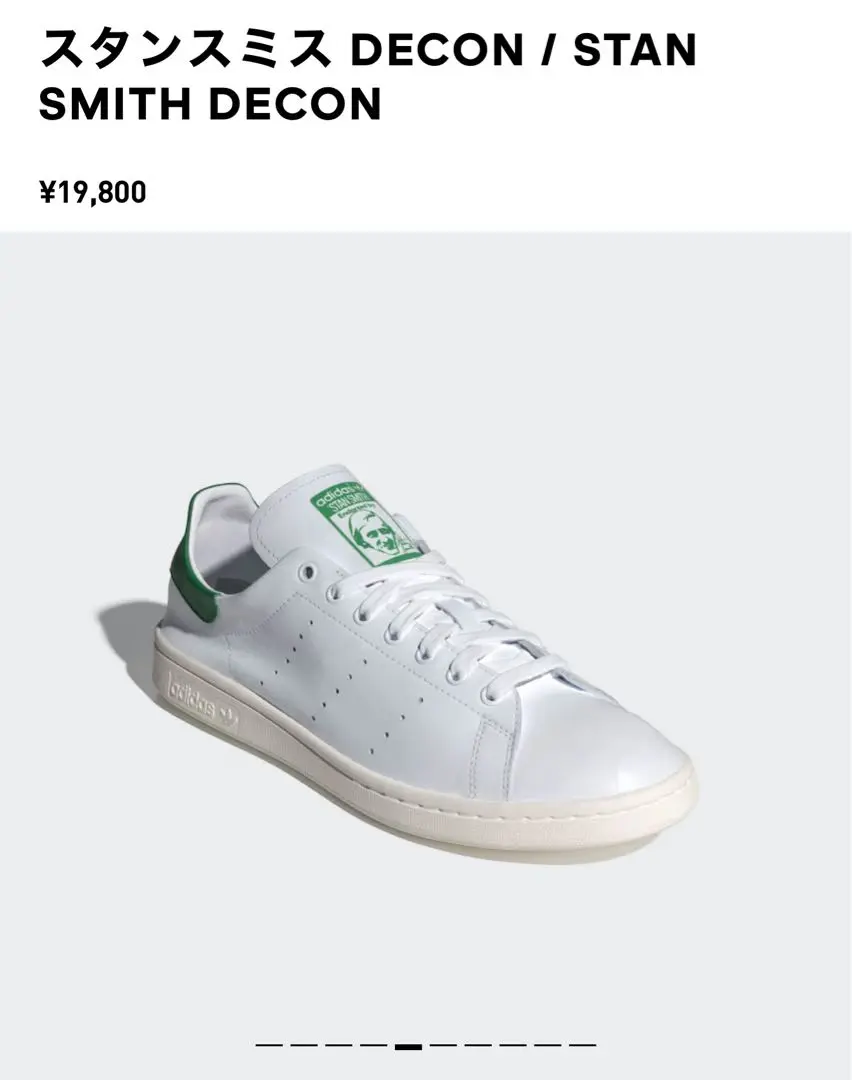The width and height of the screenshot is (852, 1080).
Task: Jump to the first gallery page indicator
Action: pyautogui.click(x=269, y=1045)
